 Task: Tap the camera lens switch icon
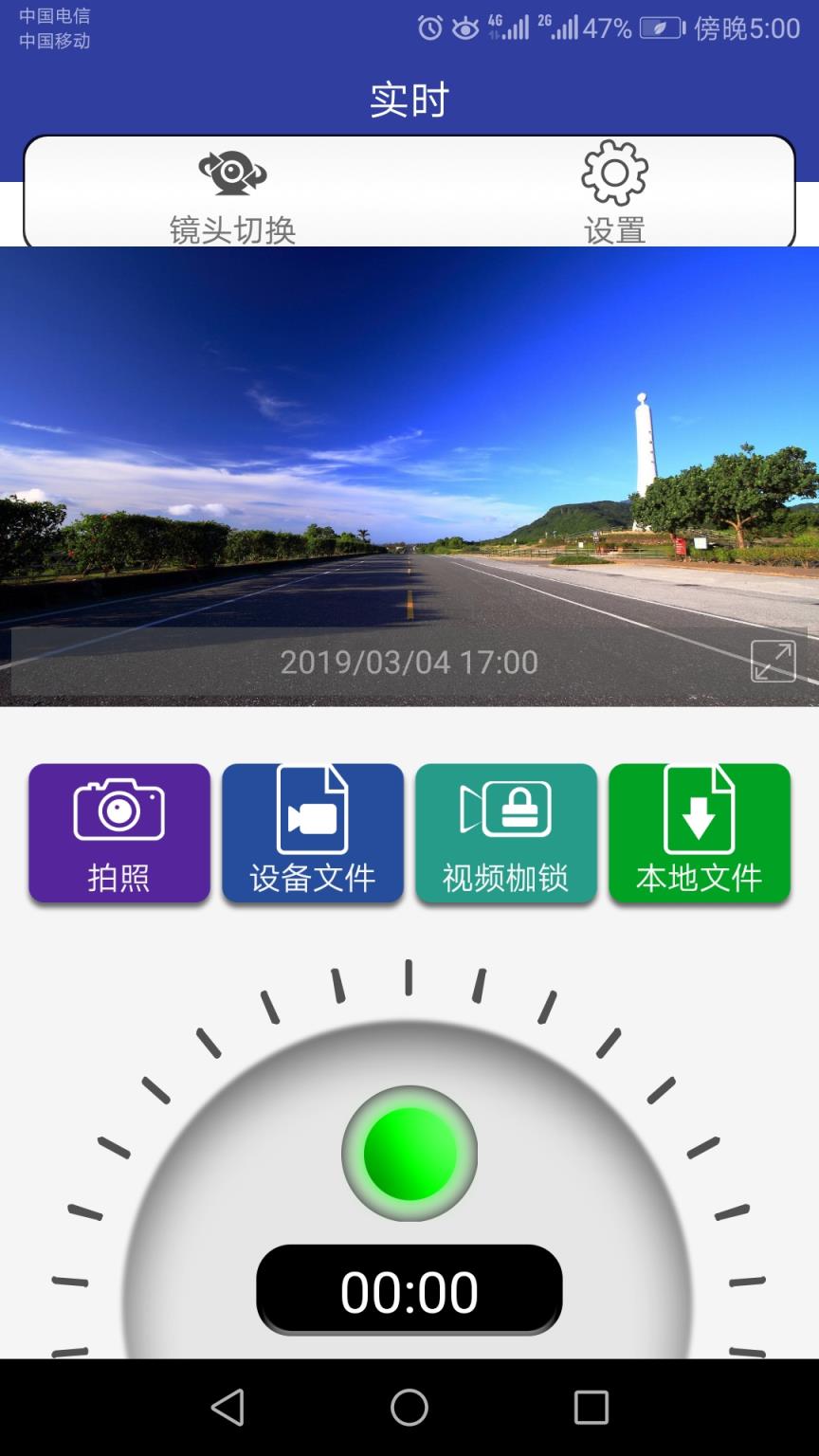(x=230, y=173)
